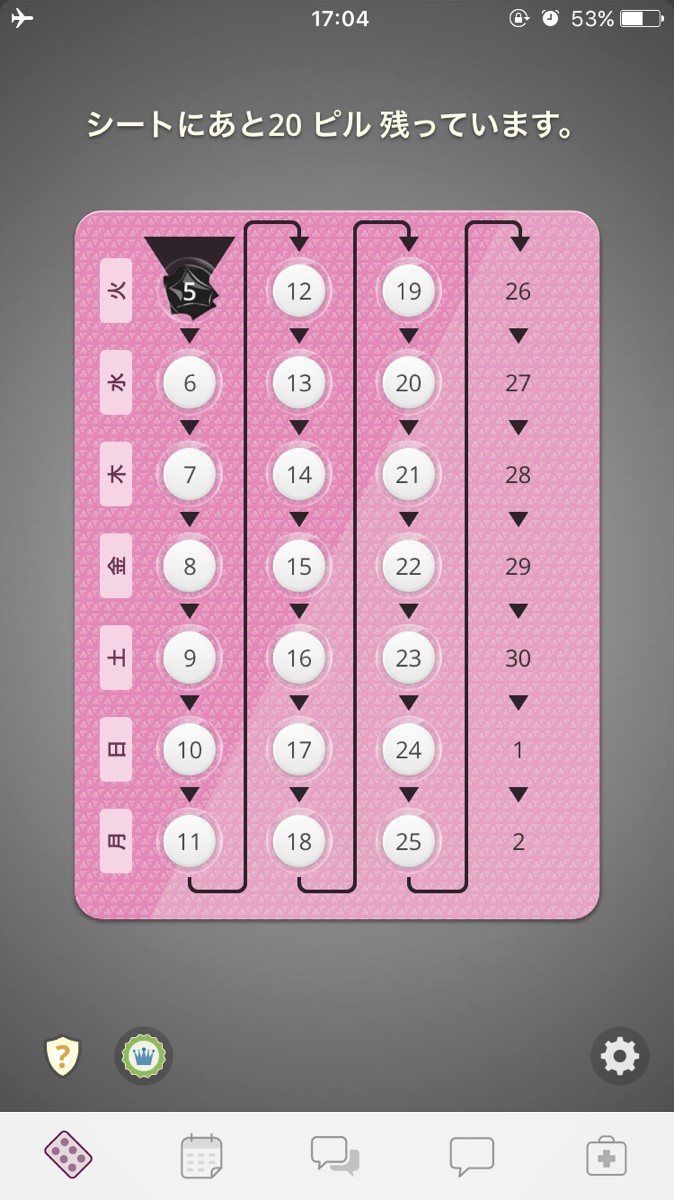
Task: Tap the pill for day 6
Action: point(190,383)
